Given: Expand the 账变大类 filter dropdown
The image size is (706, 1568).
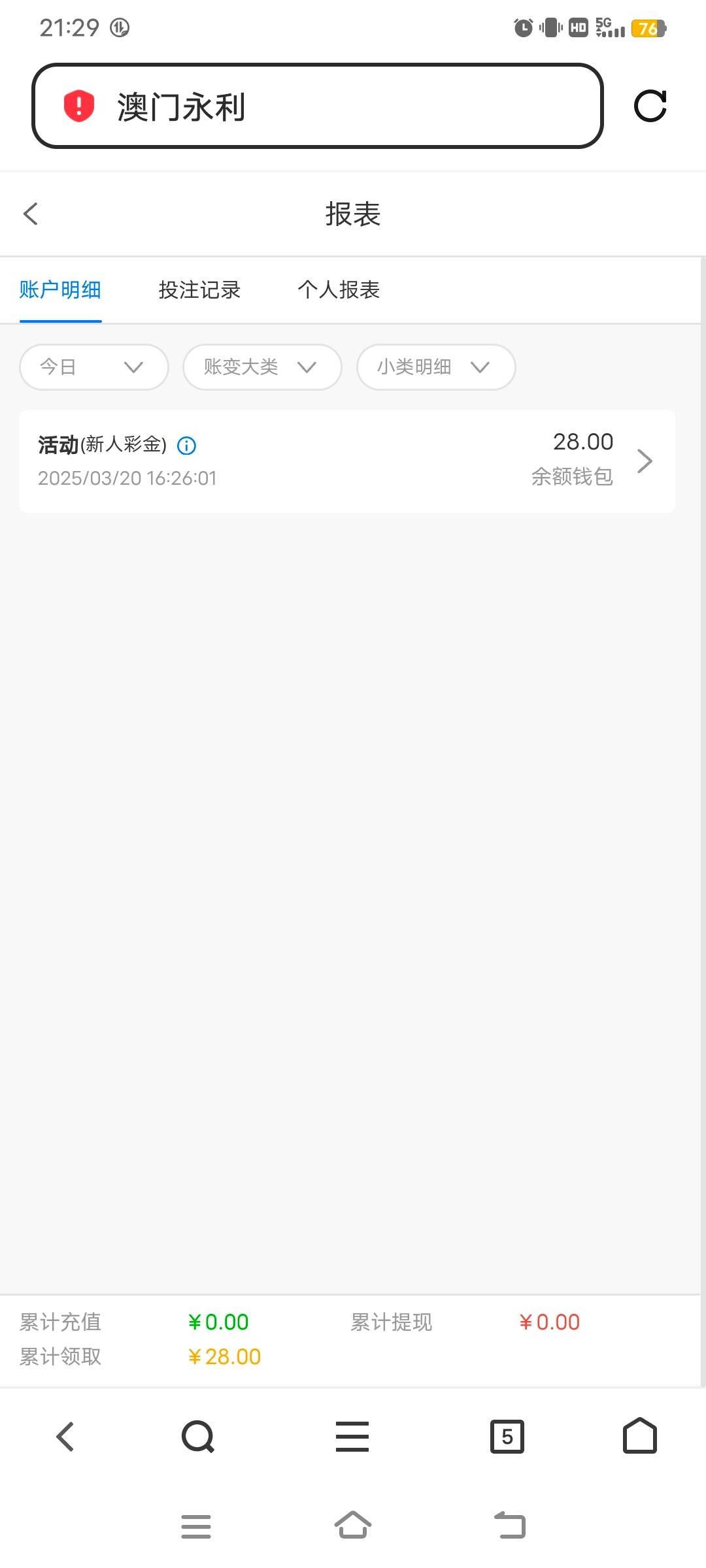Looking at the screenshot, I should pos(262,367).
